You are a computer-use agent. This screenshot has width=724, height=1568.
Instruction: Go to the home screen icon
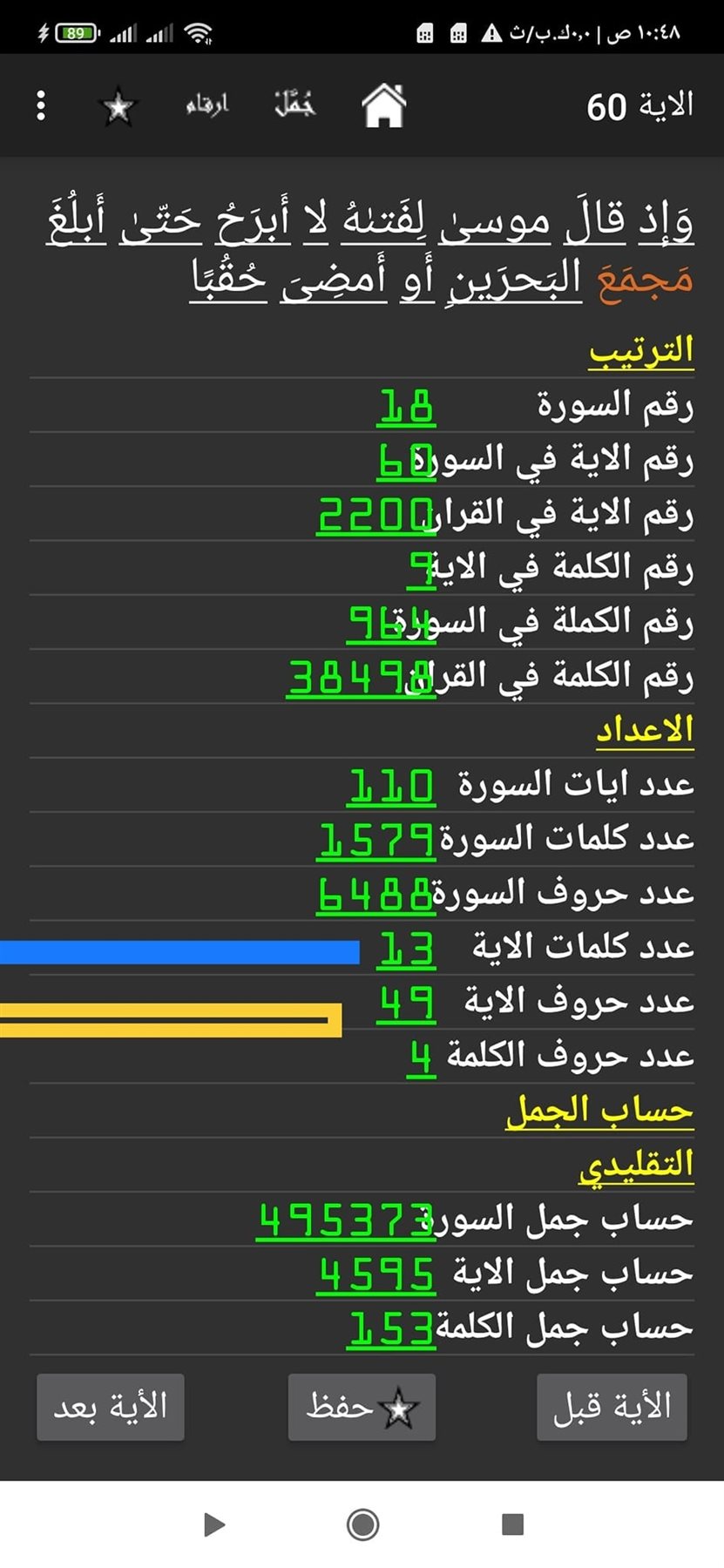point(384,106)
